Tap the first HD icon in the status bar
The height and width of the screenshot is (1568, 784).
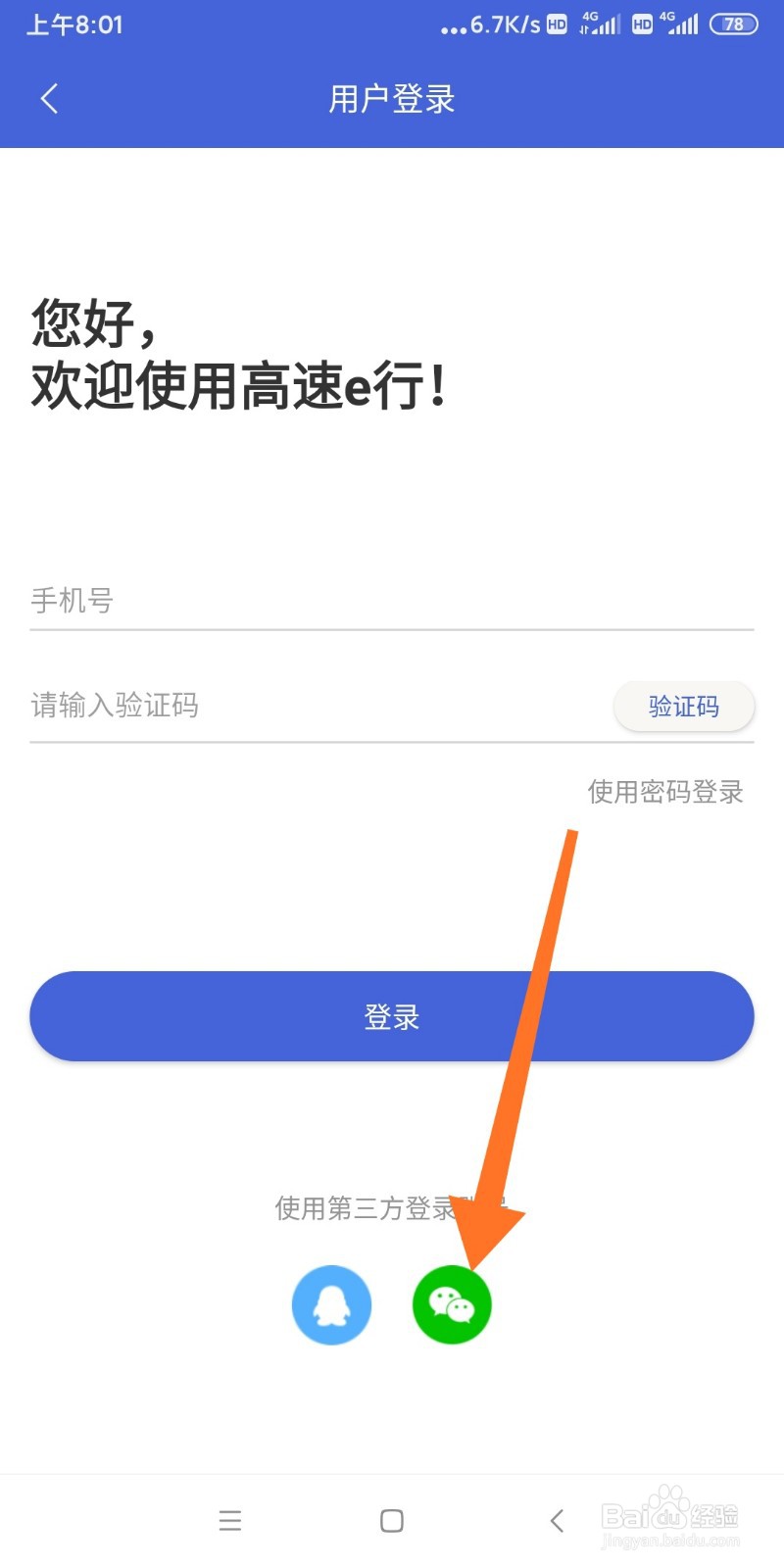tap(555, 24)
